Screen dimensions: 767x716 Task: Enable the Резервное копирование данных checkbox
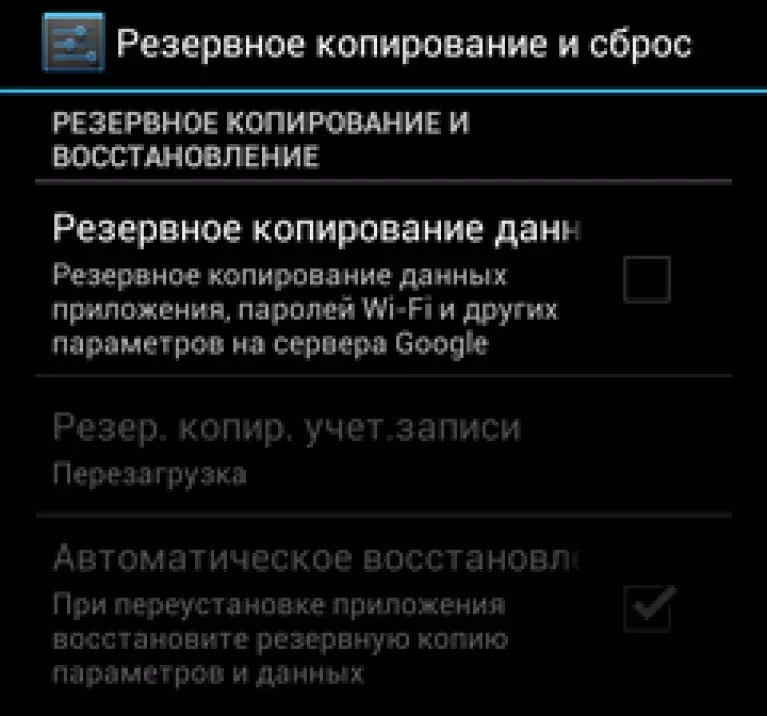646,281
